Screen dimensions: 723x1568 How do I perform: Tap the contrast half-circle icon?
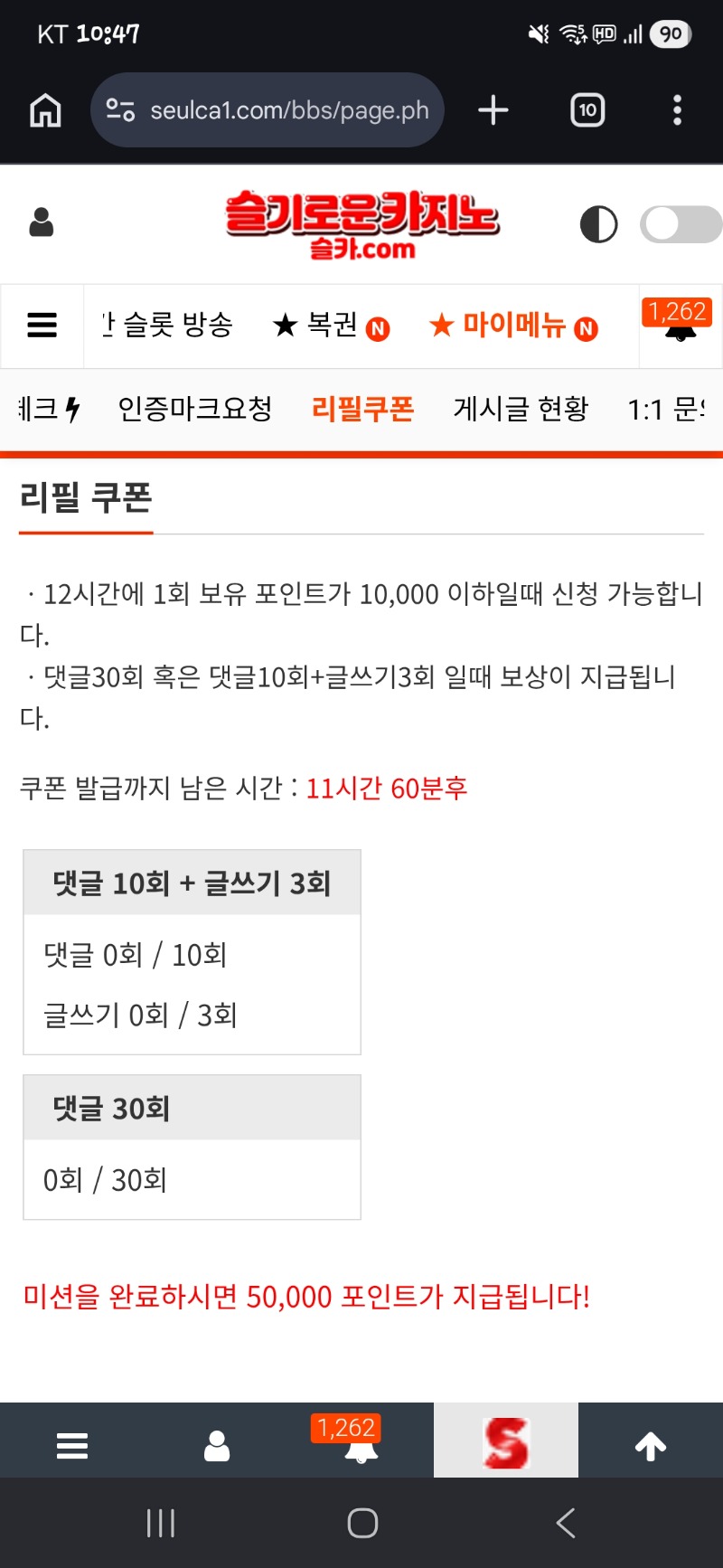[x=598, y=224]
